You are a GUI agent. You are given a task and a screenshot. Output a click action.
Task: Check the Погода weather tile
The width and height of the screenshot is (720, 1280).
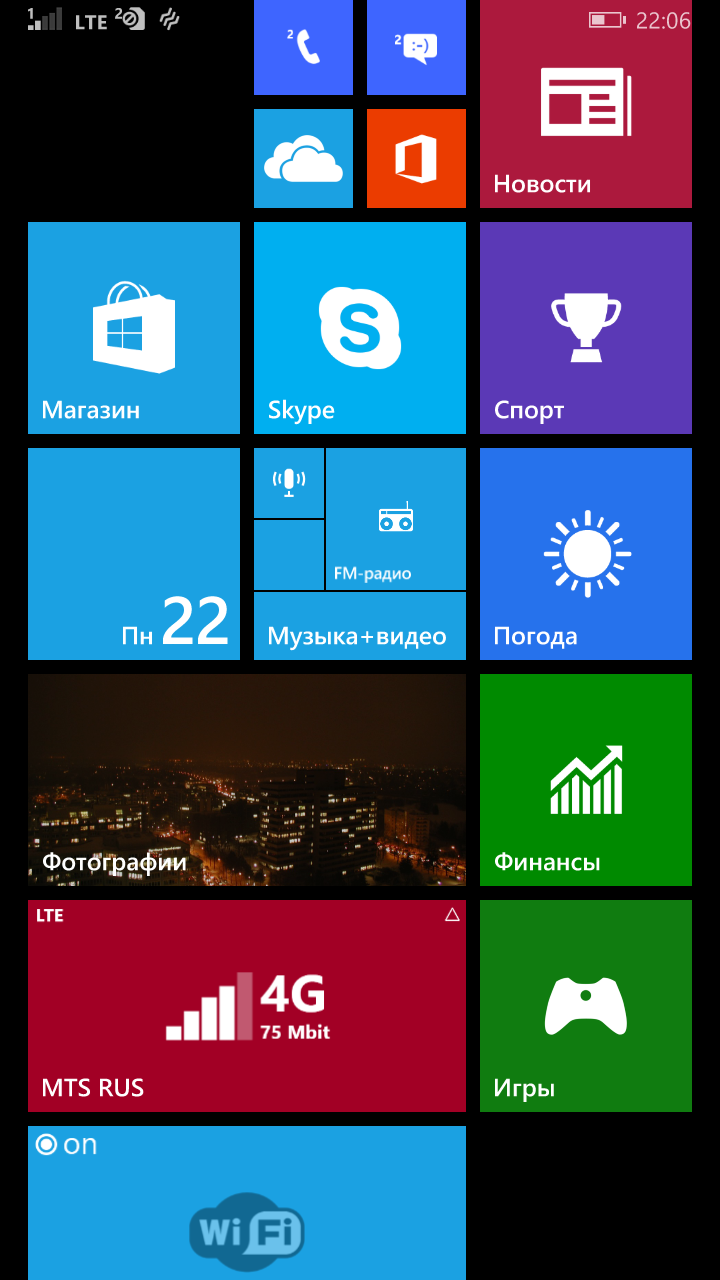[585, 554]
